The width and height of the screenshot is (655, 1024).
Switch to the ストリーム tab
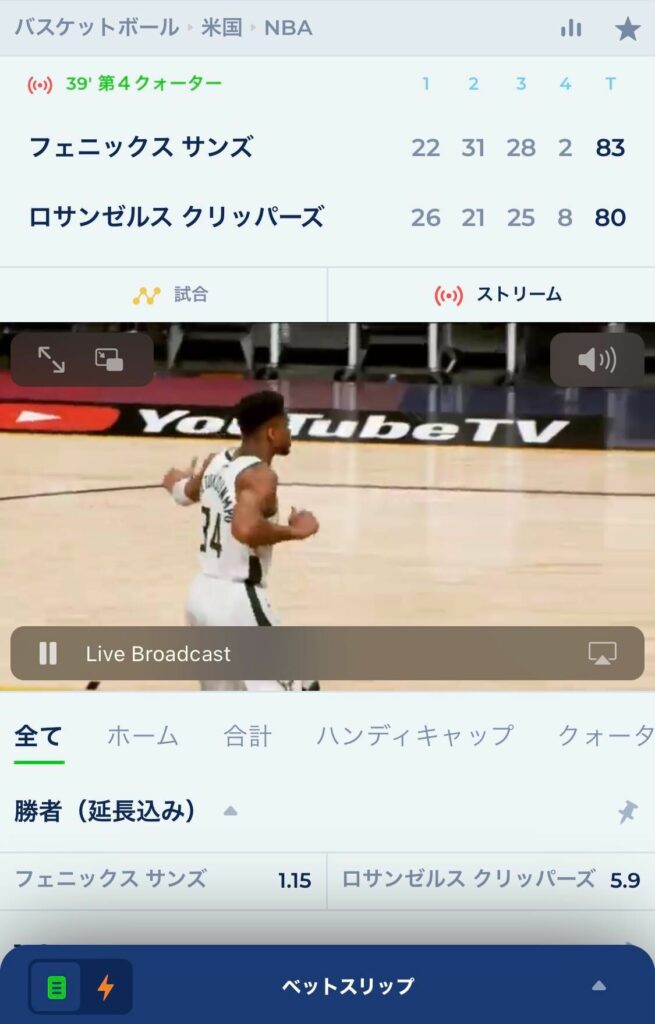(491, 295)
